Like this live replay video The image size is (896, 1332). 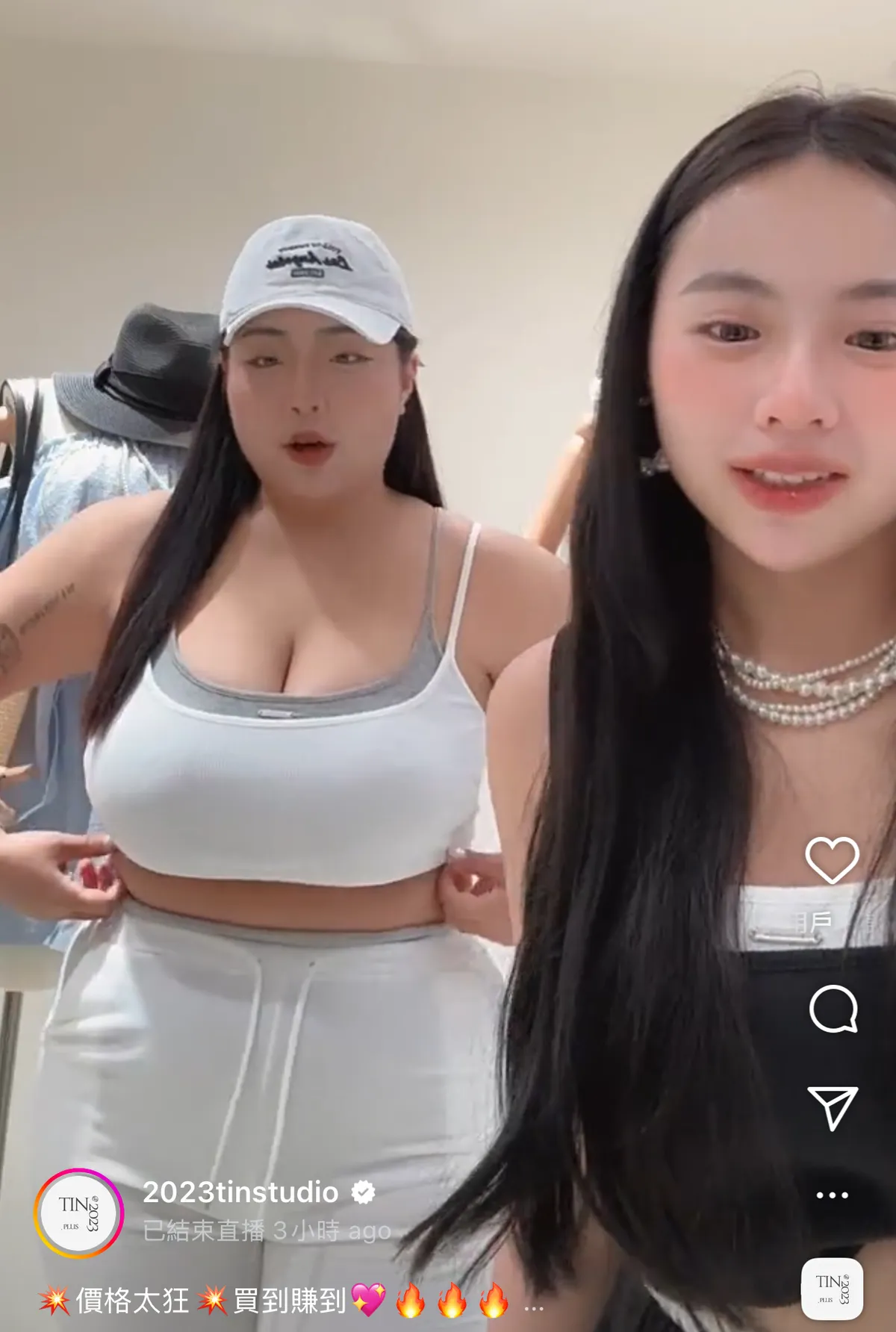[832, 859]
